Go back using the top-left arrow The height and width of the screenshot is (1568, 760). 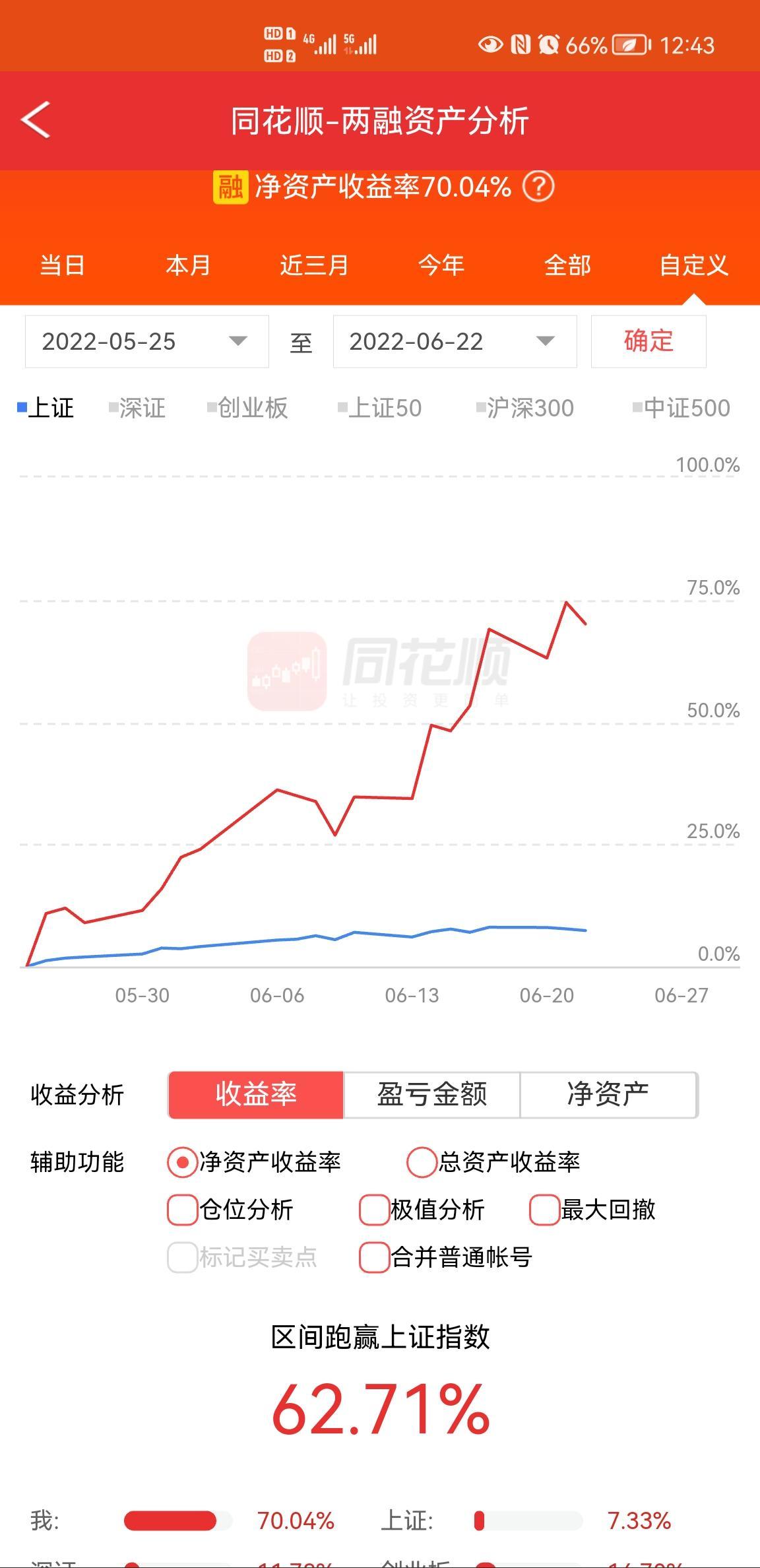(x=36, y=120)
